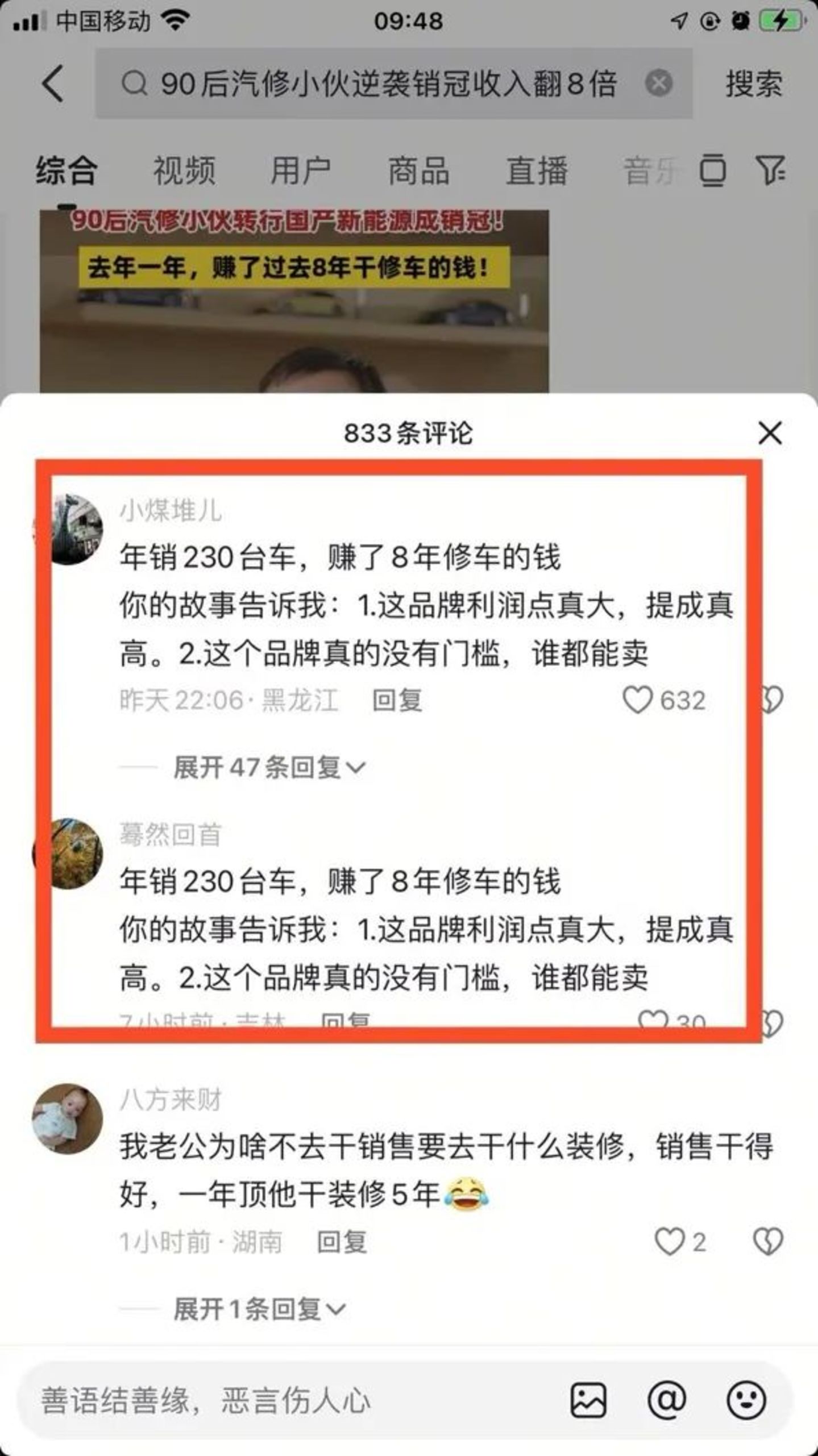Switch to the 商品 tab
818x1456 pixels.
click(x=418, y=170)
